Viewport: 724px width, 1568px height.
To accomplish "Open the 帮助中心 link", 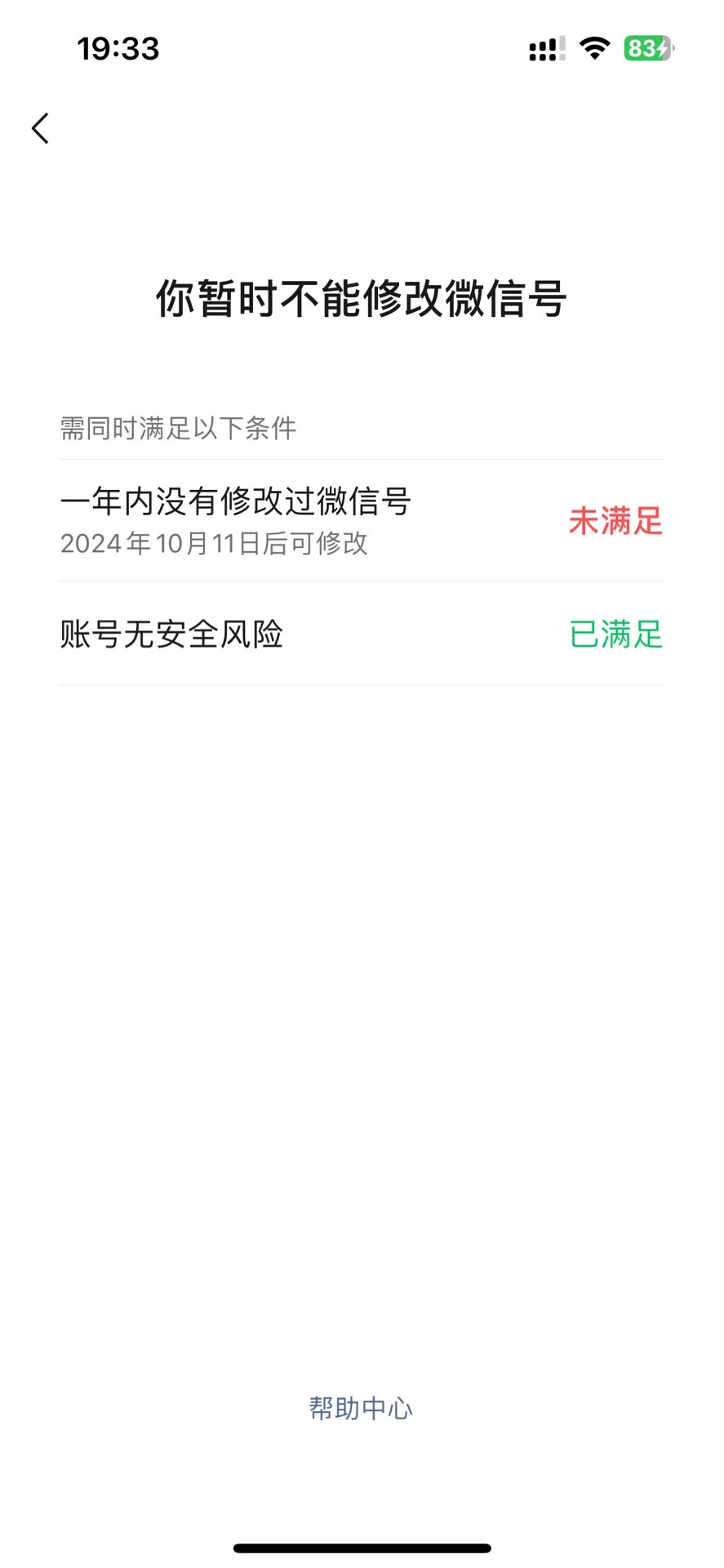I will pos(361,1408).
